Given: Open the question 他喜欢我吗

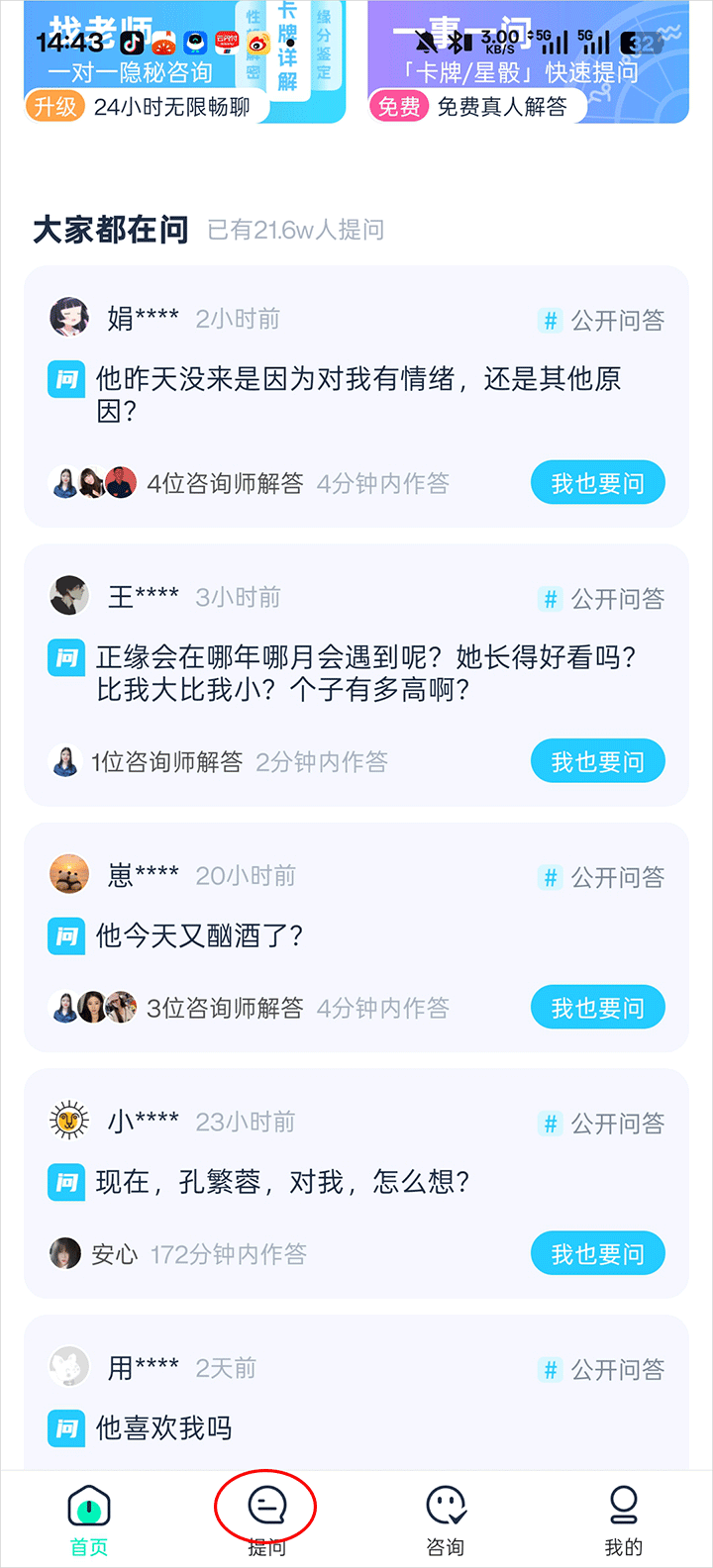Looking at the screenshot, I should coord(164,1428).
